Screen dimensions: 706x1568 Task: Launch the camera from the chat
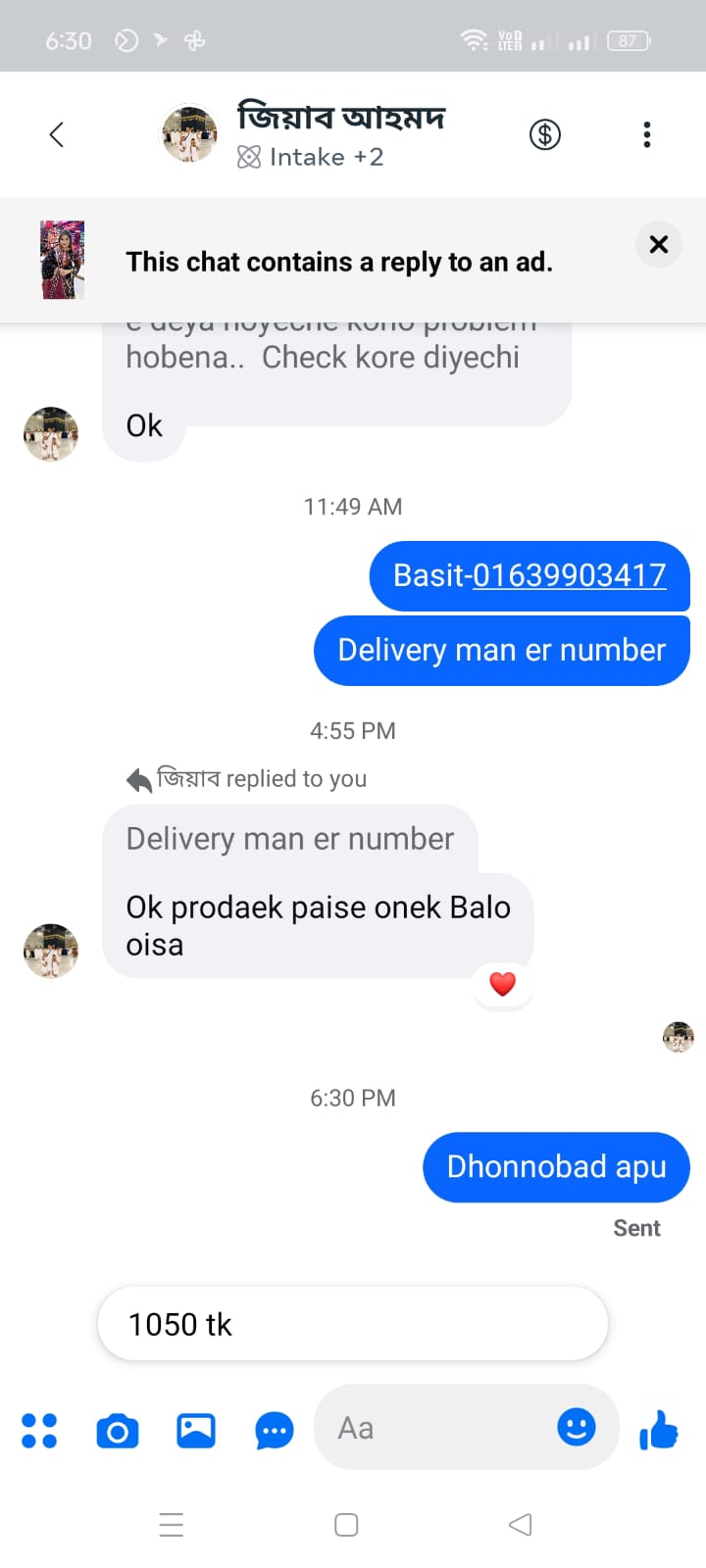point(118,1432)
